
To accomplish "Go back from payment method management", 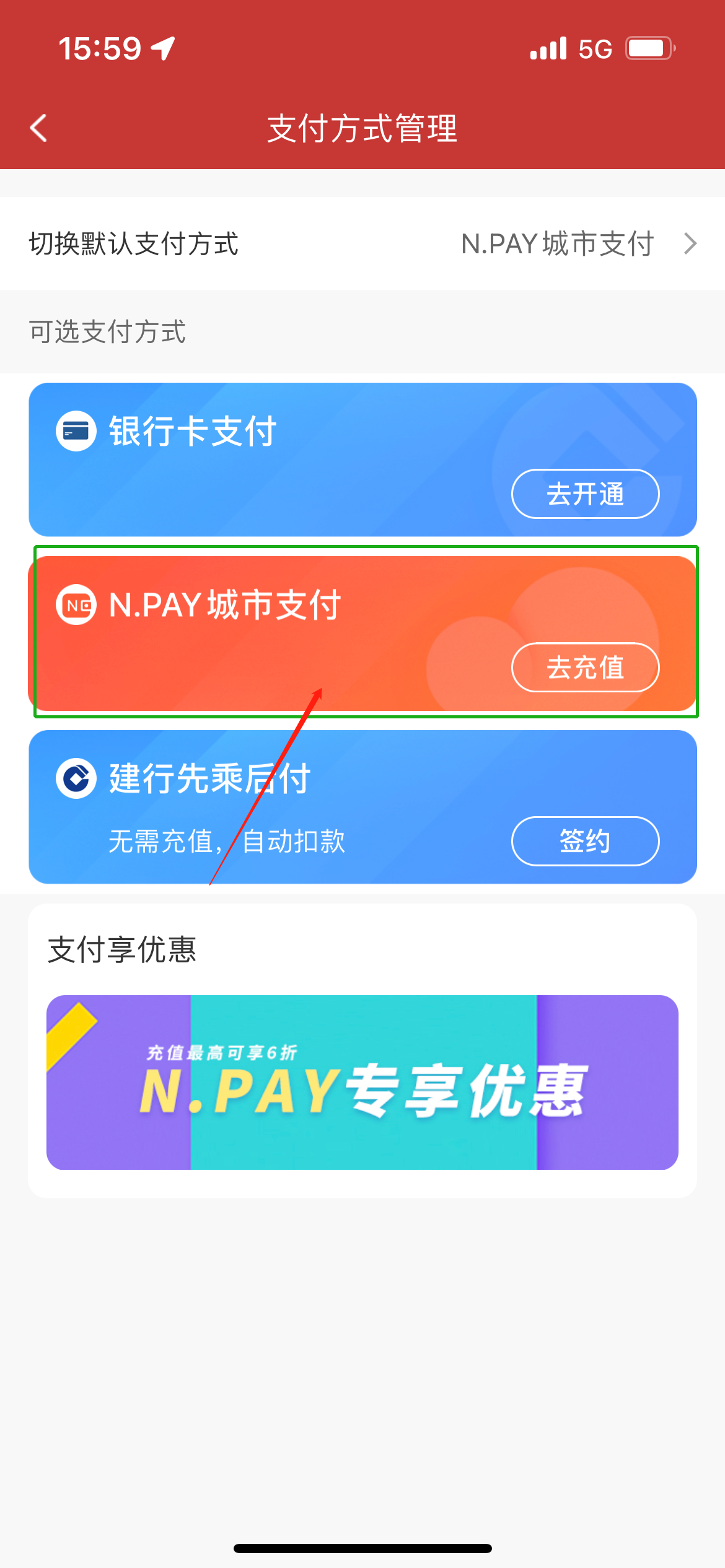I will 38,128.
